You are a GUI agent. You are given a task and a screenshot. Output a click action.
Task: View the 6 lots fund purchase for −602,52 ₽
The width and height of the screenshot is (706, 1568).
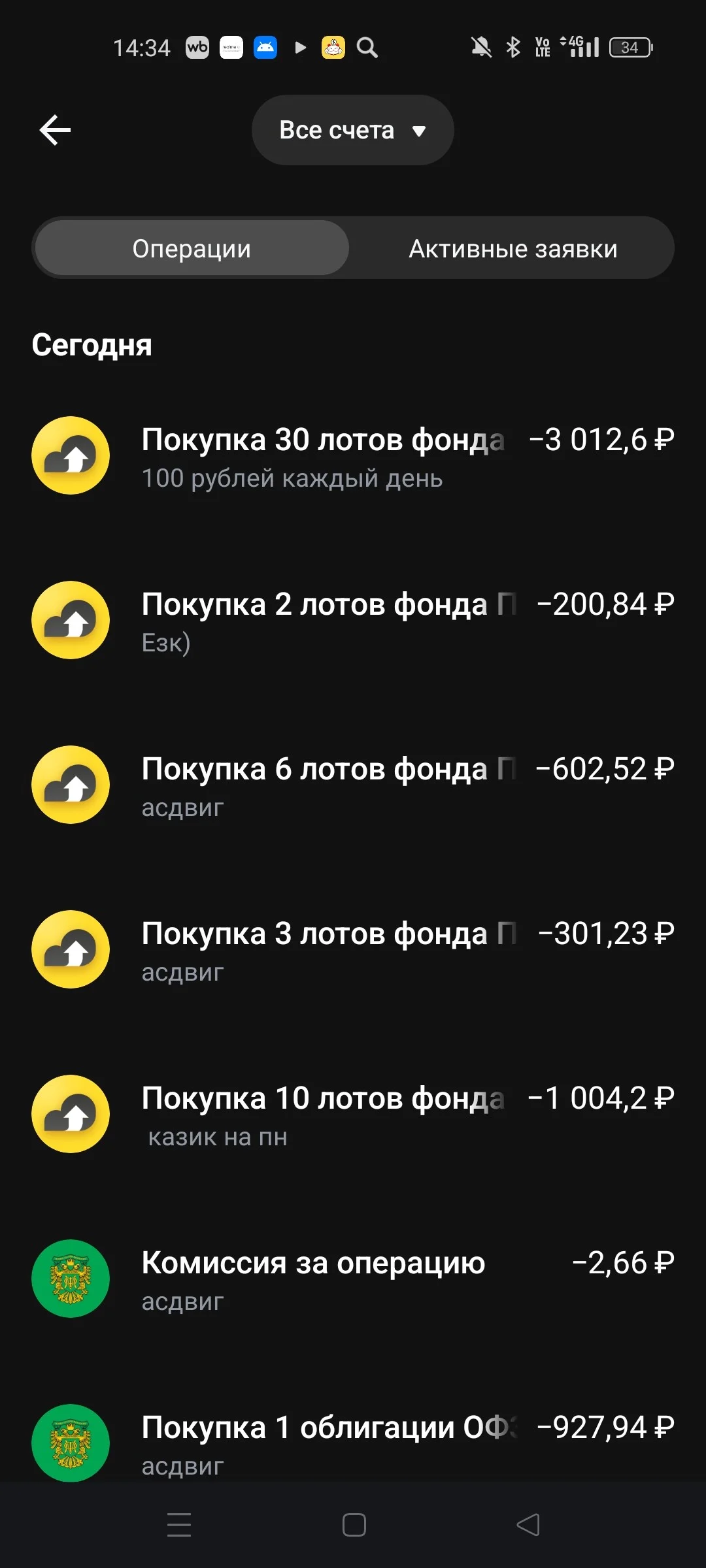point(353,785)
